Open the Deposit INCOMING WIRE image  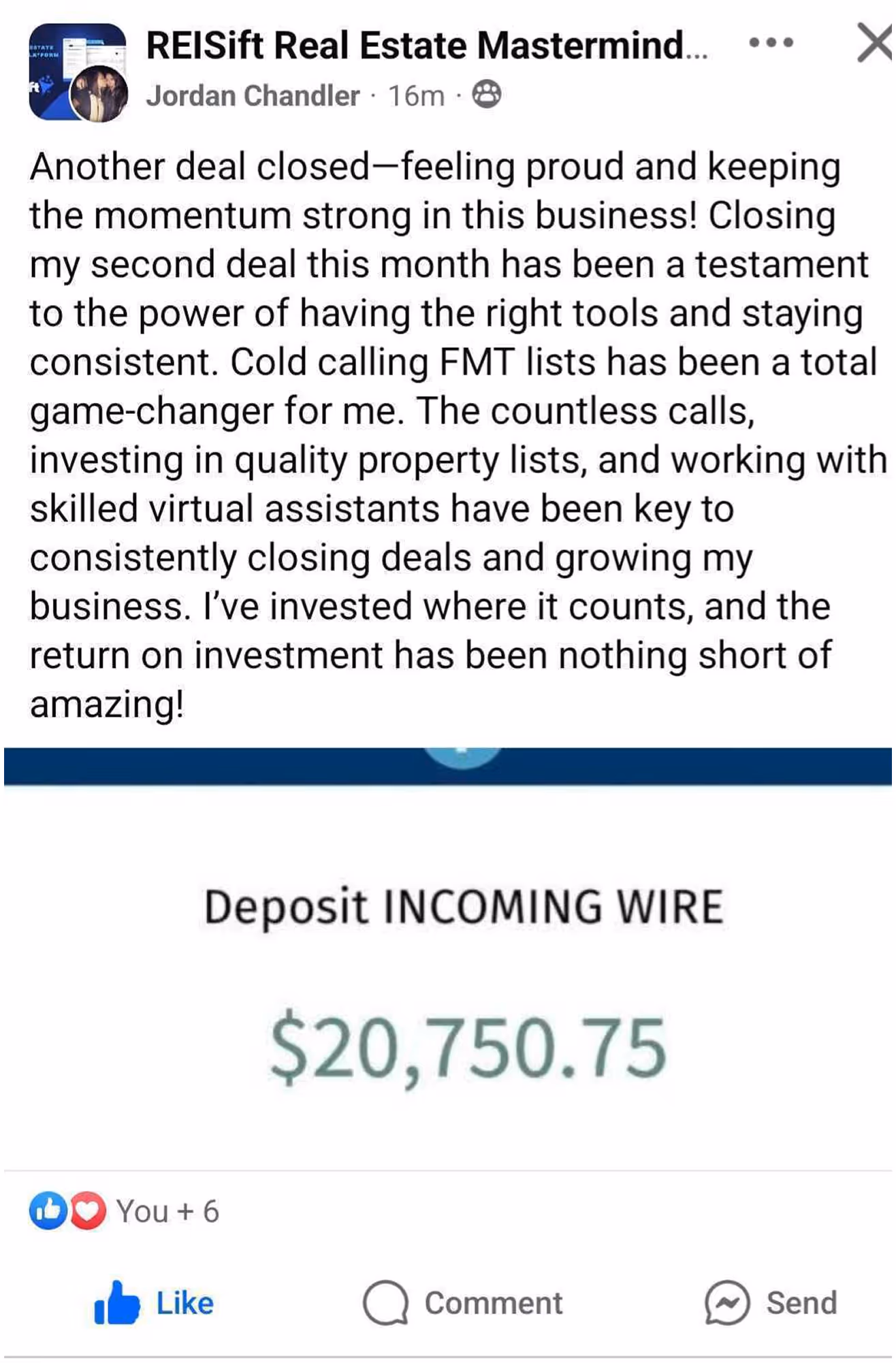pyautogui.click(x=448, y=958)
